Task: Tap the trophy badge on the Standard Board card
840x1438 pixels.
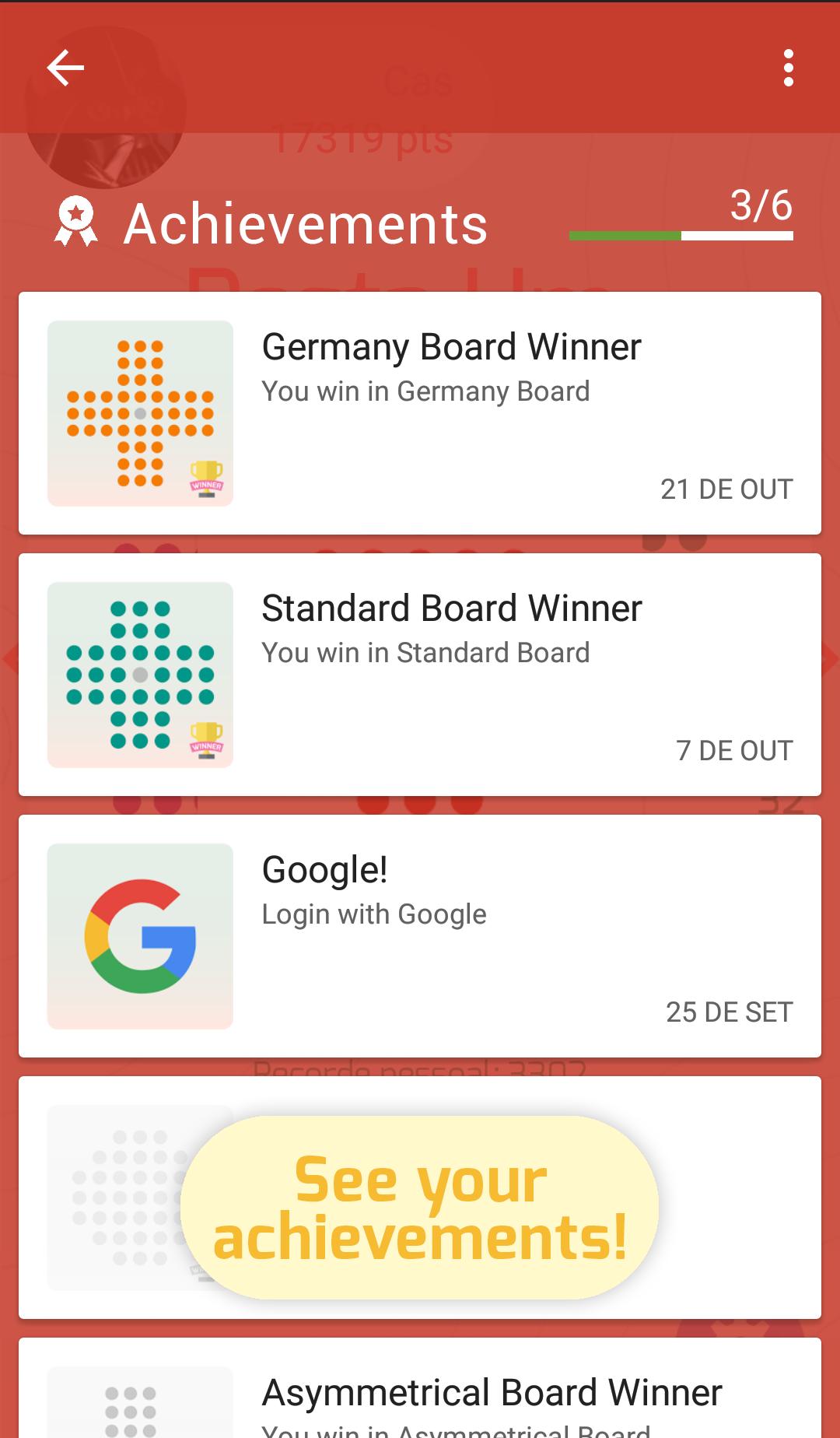Action: click(205, 738)
